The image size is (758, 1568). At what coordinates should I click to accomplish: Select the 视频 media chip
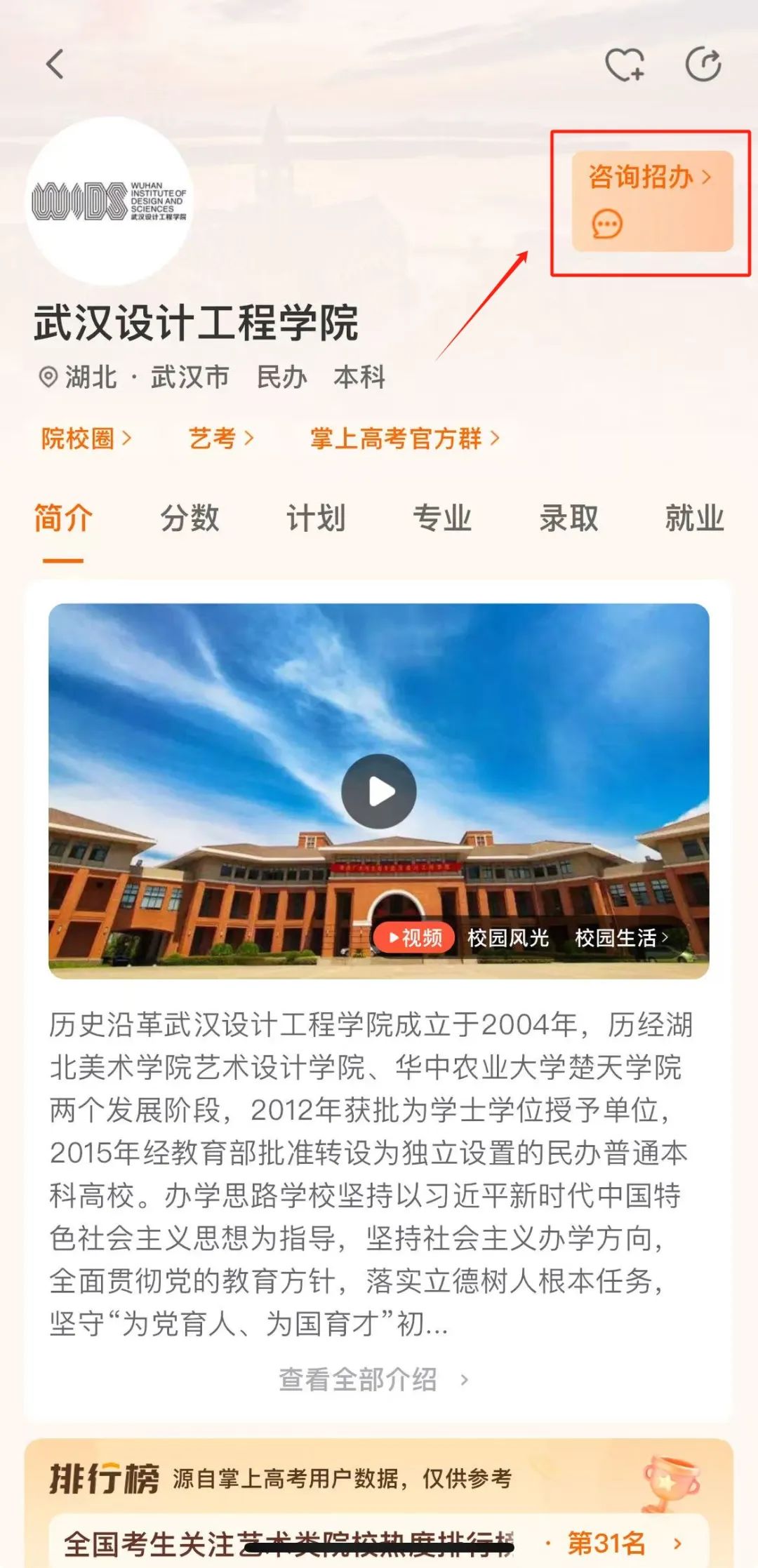pyautogui.click(x=415, y=937)
